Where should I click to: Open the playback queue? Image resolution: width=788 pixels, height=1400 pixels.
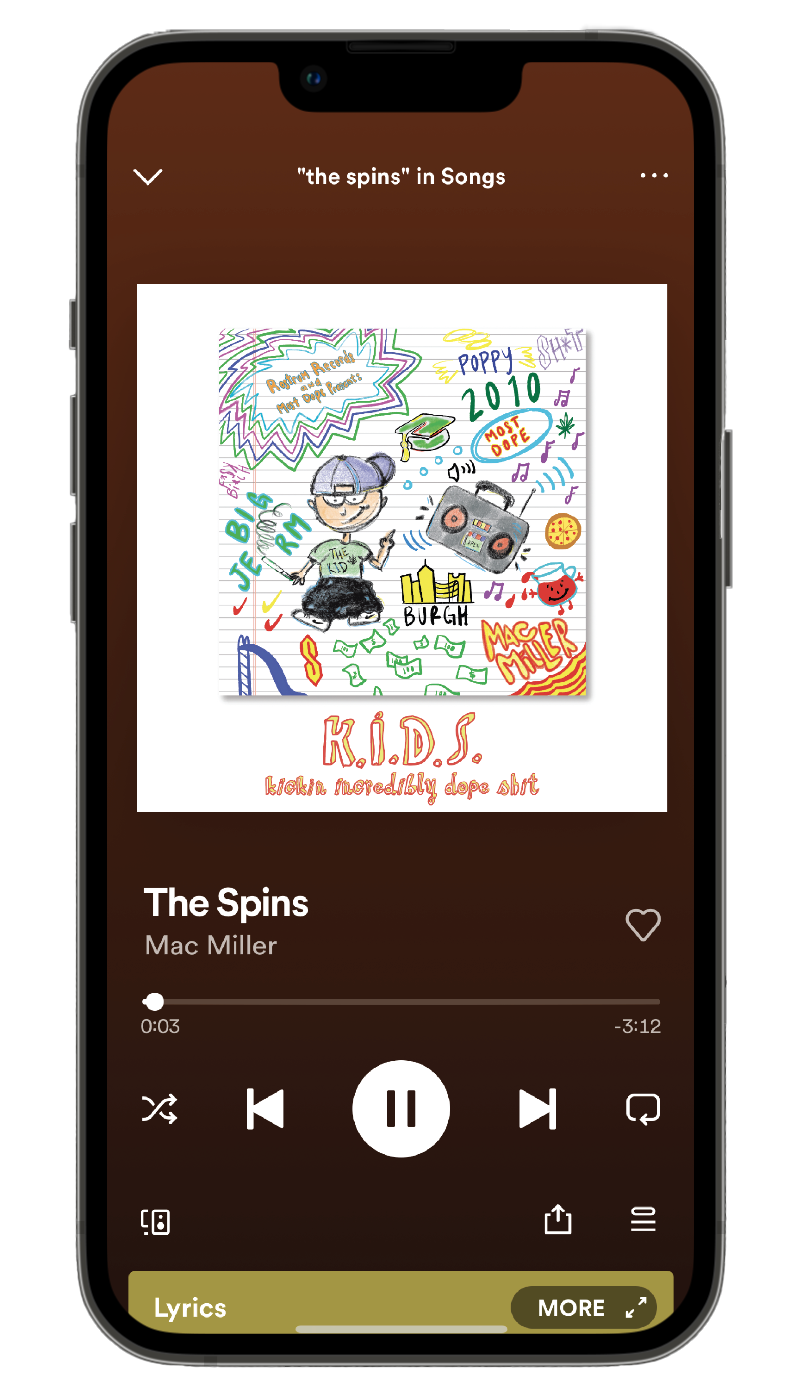click(x=643, y=1219)
